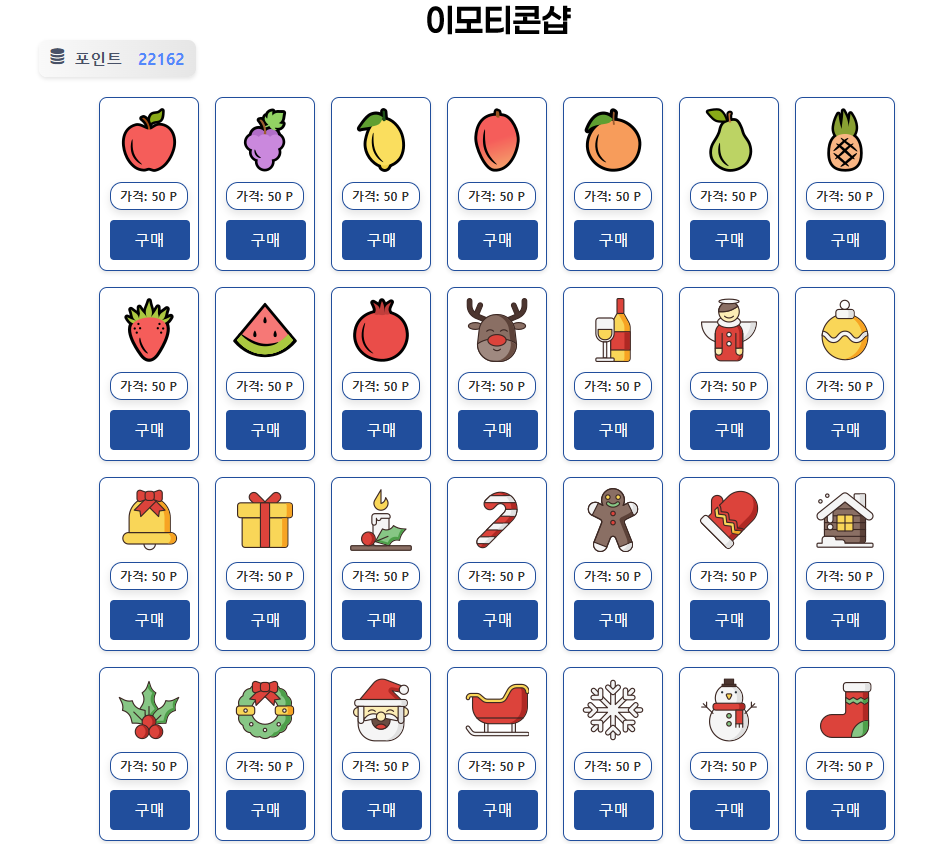
Task: Buy the pineapple emoticon
Action: coord(845,240)
